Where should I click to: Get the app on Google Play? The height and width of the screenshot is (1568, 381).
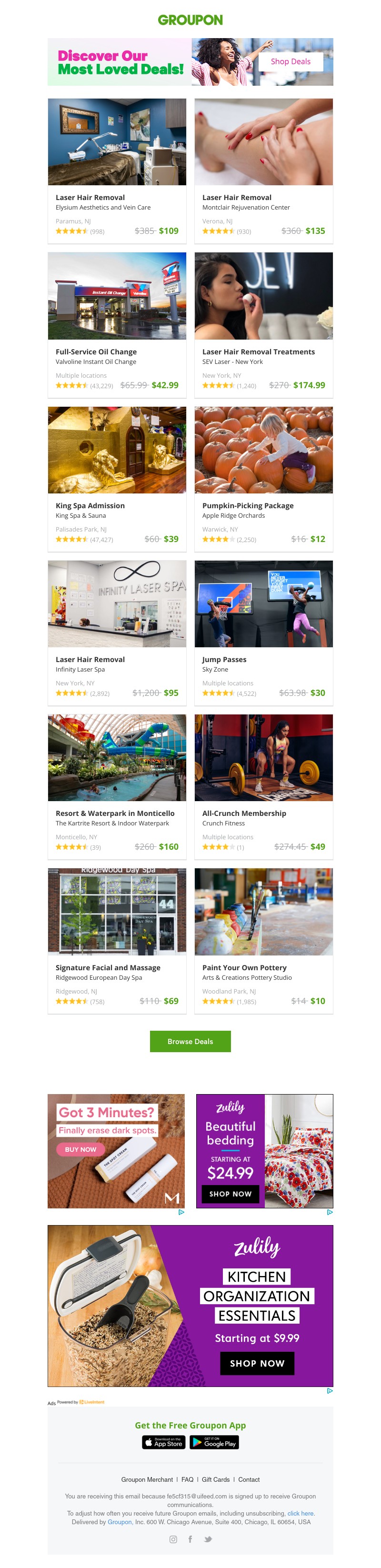214,1443
